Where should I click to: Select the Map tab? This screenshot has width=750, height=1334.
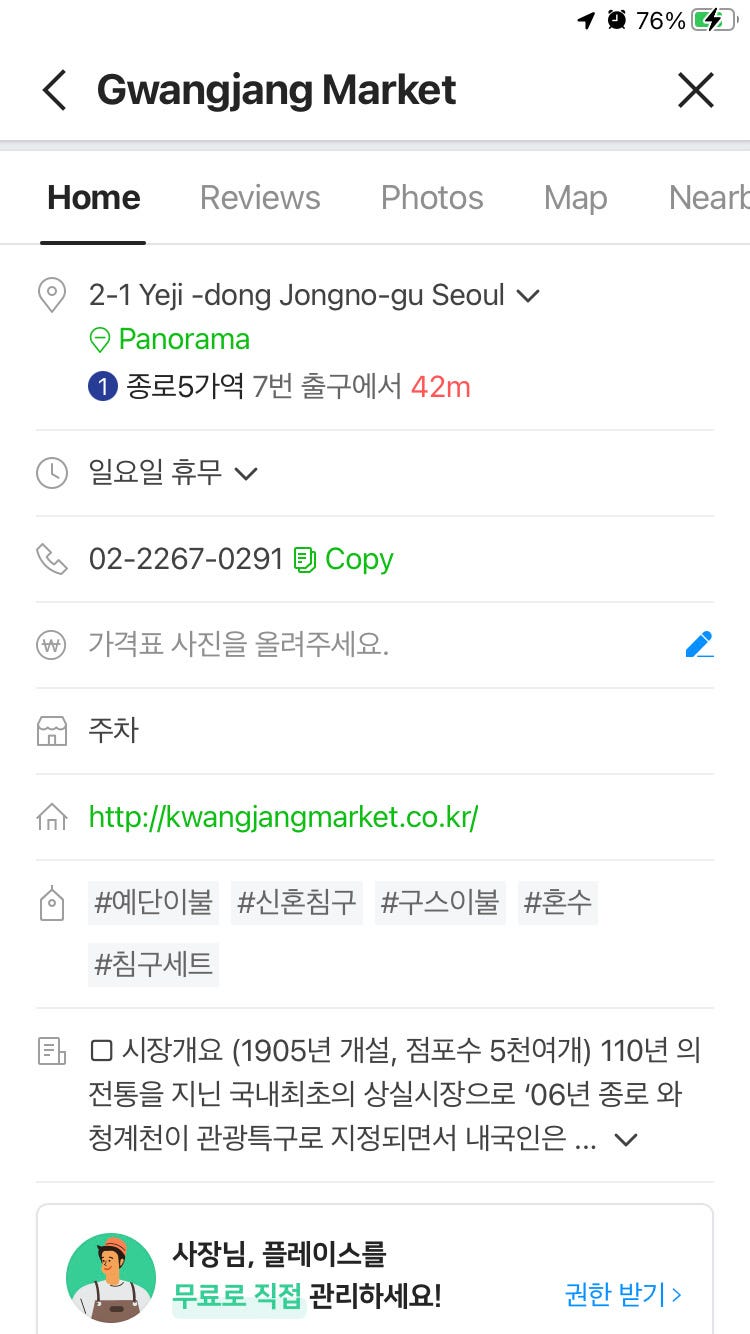pyautogui.click(x=575, y=198)
